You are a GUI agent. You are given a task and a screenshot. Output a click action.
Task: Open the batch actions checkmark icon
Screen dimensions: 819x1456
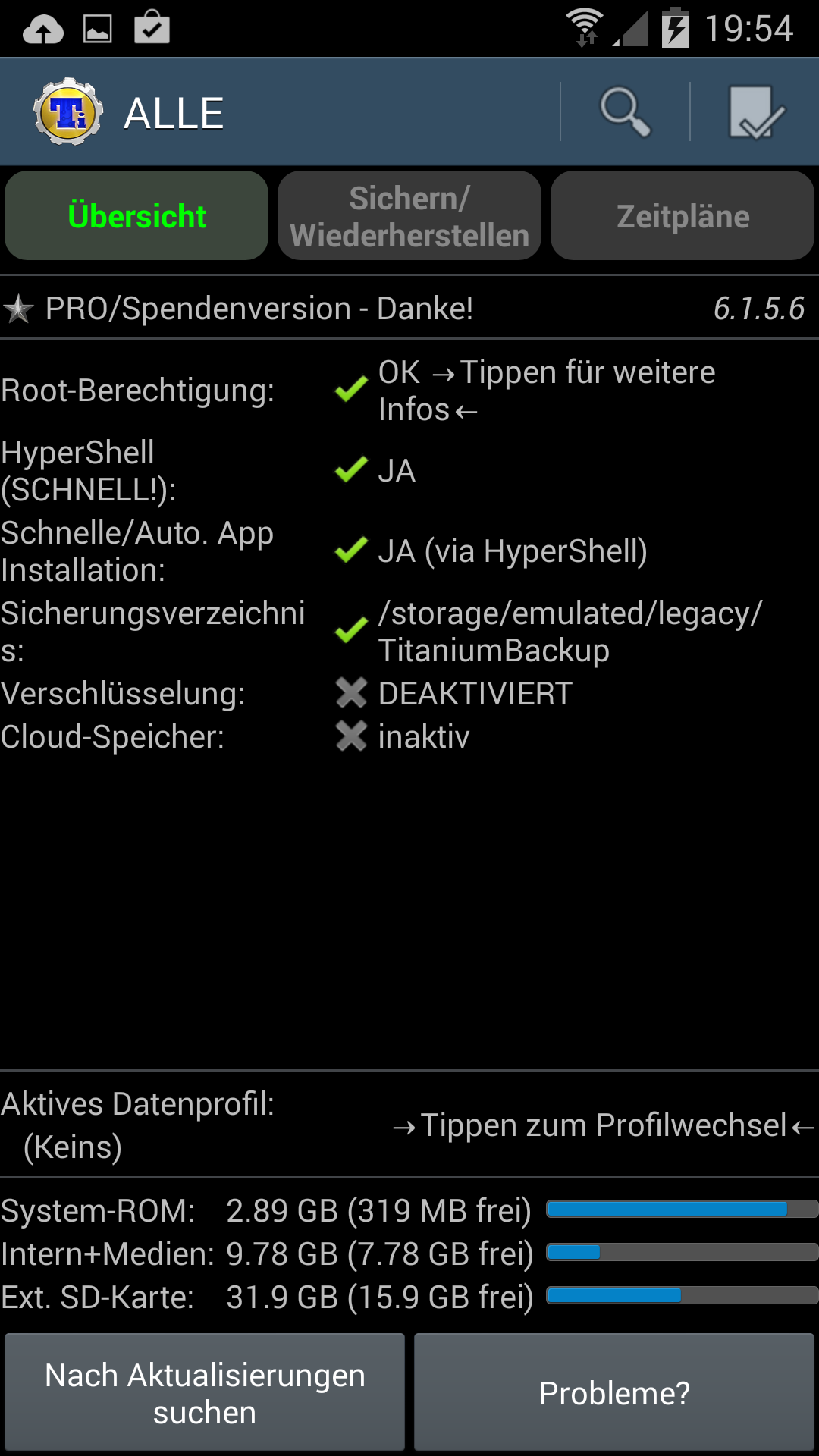click(x=756, y=112)
